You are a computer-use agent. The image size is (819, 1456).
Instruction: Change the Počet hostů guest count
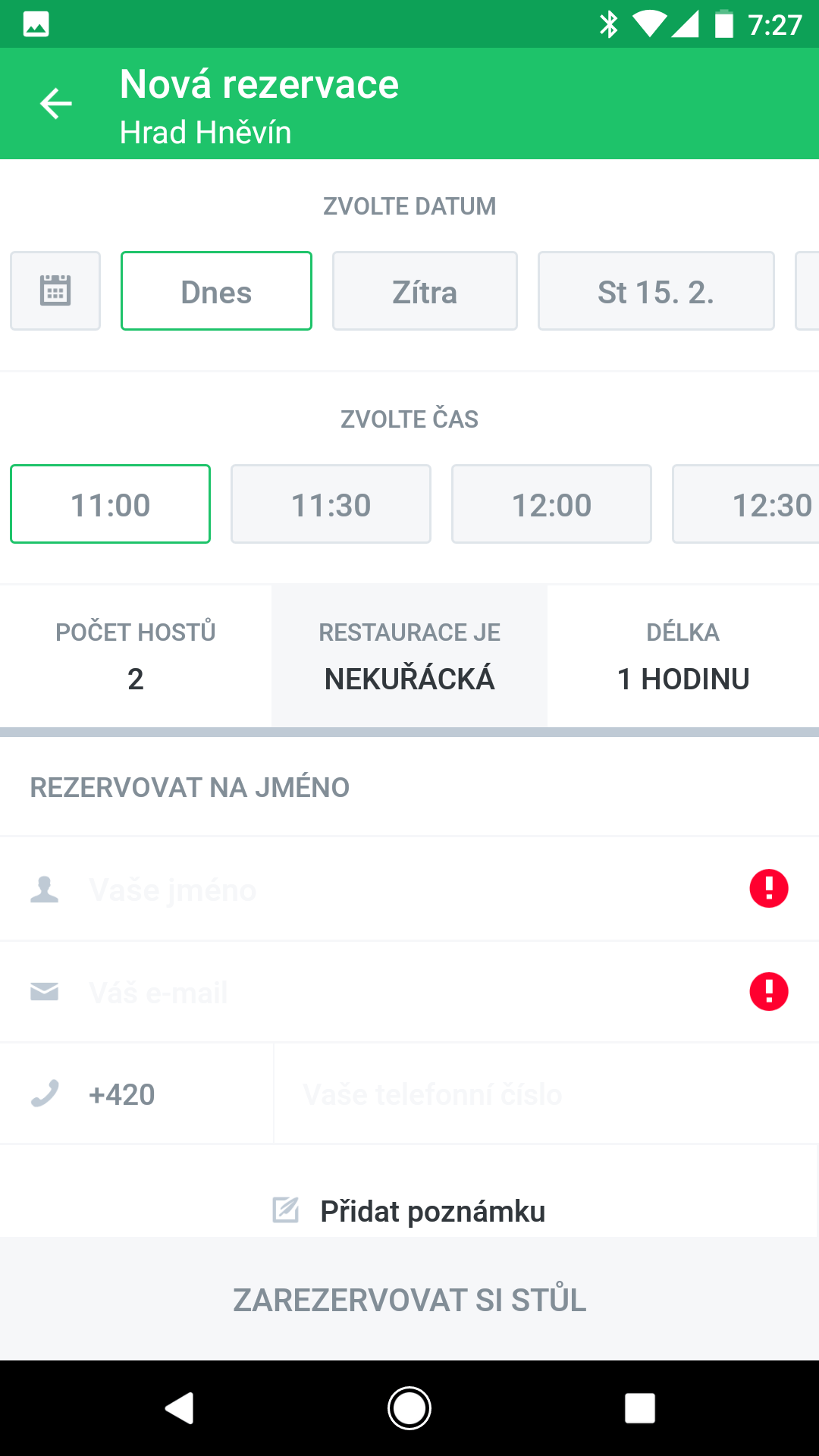click(136, 656)
